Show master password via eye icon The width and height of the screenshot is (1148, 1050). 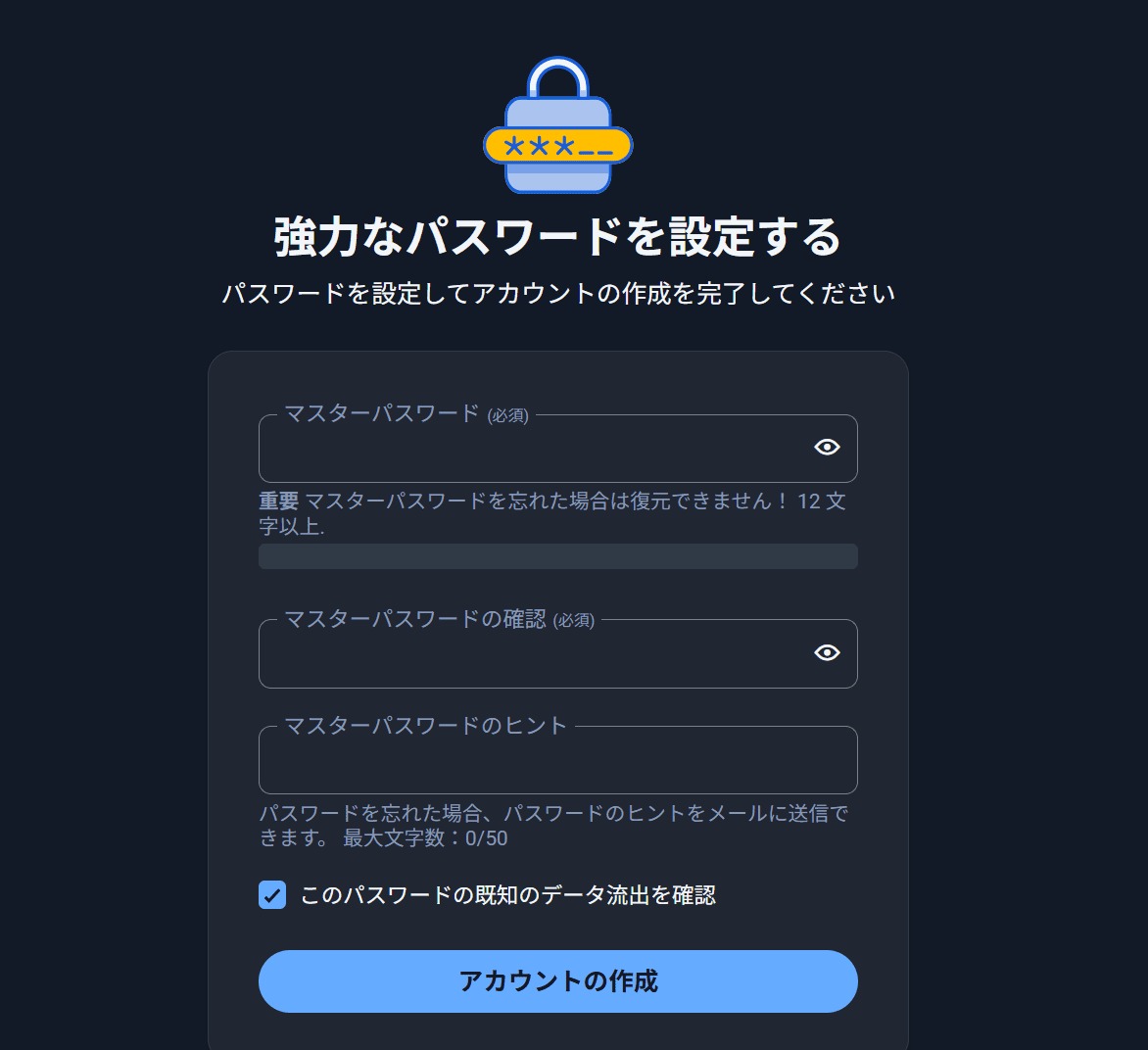click(827, 448)
